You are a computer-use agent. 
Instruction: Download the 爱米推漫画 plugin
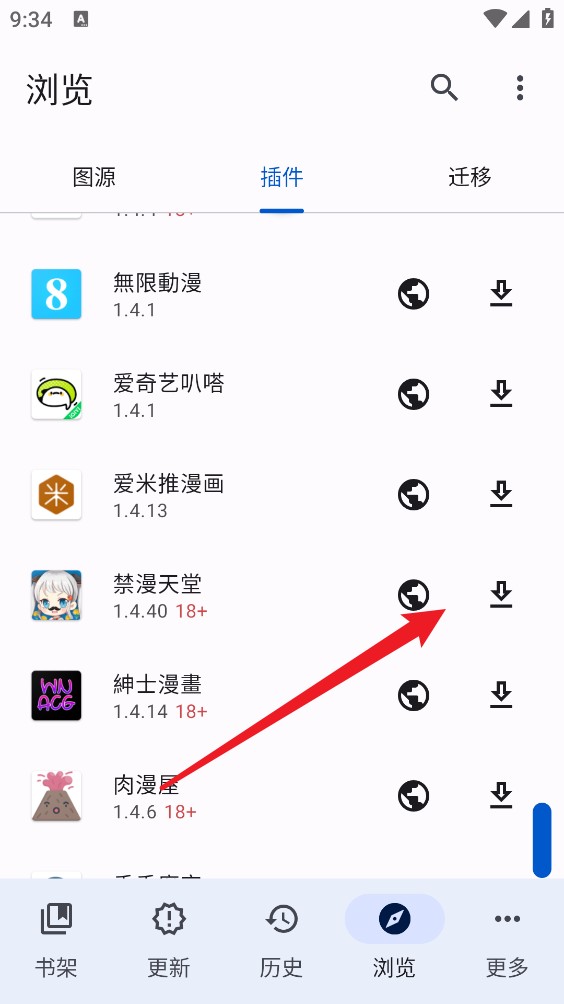501,495
